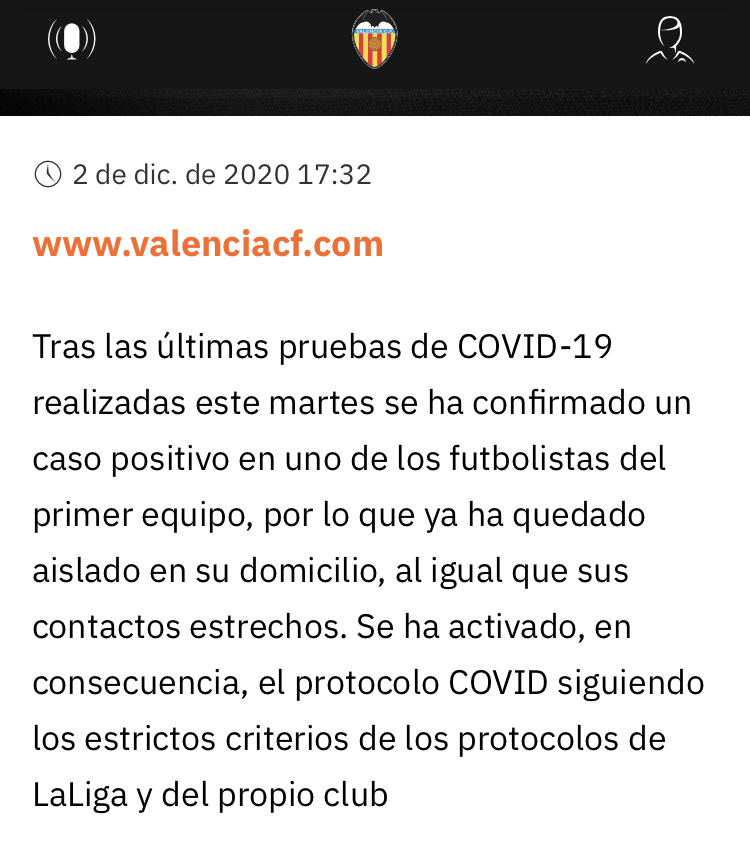Open the live audio microphone icon
This screenshot has width=750, height=851.
pyautogui.click(x=71, y=40)
